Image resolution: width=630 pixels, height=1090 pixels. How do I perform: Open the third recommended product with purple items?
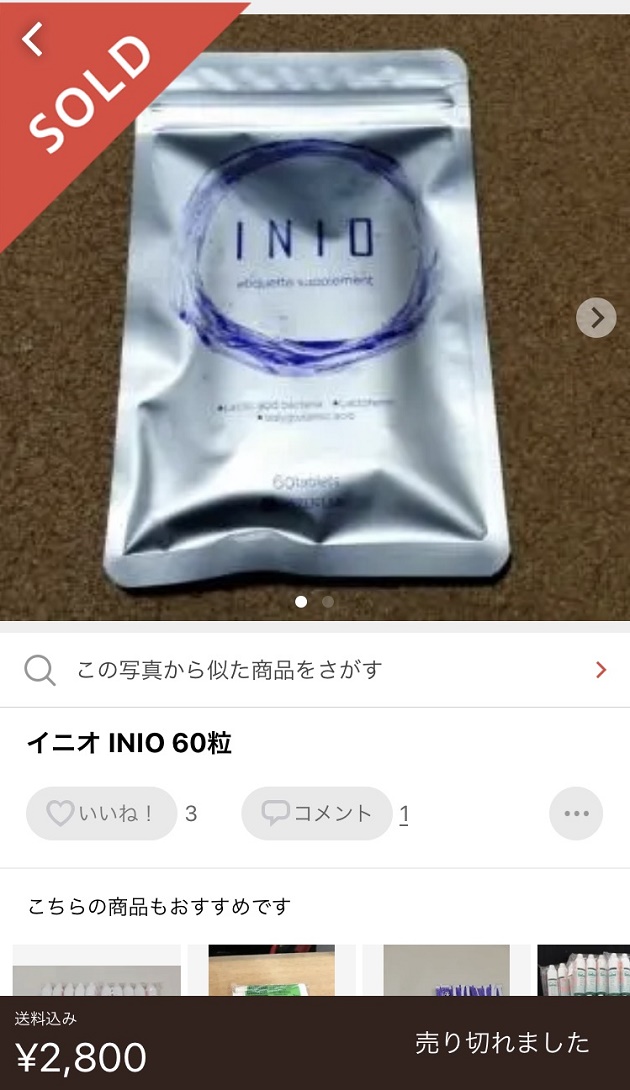click(446, 970)
